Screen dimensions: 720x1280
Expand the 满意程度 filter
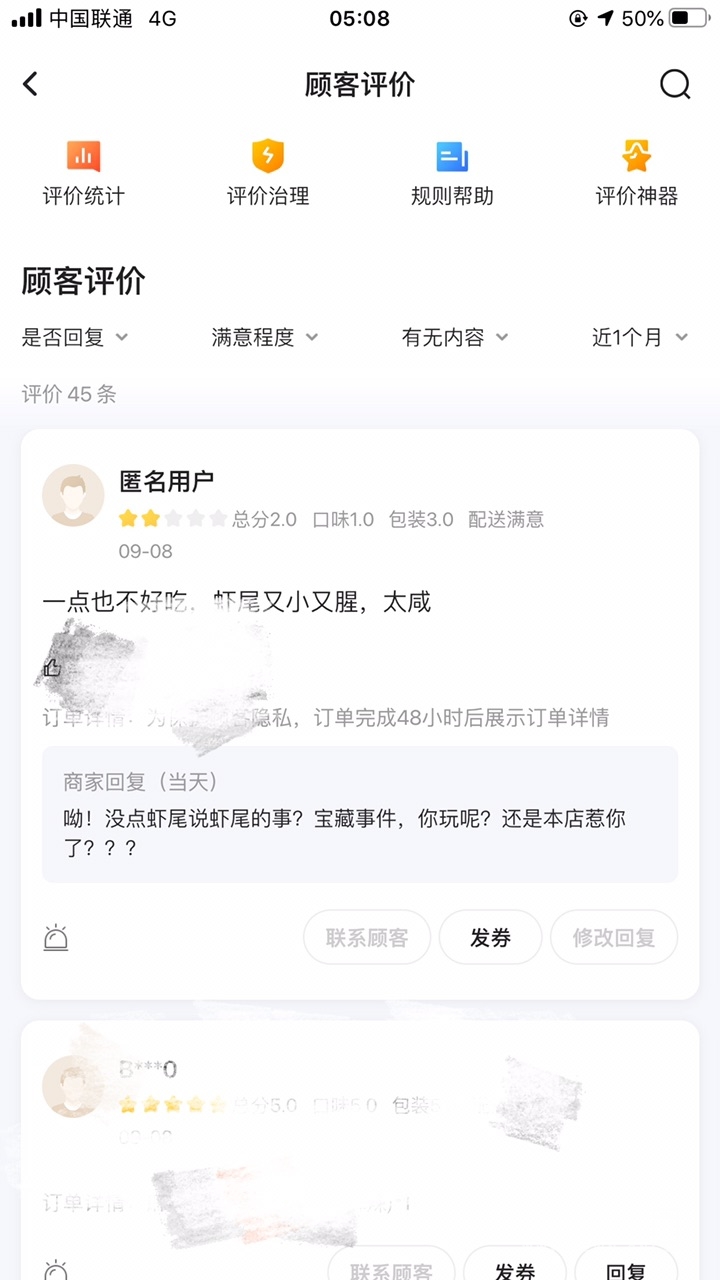pyautogui.click(x=265, y=338)
